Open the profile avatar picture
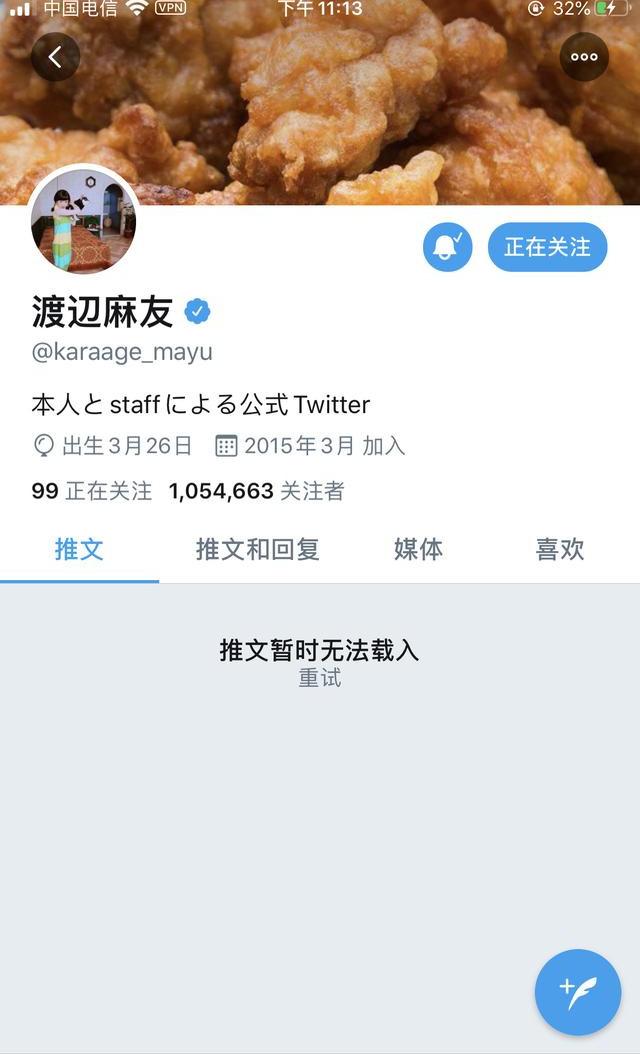 coord(83,220)
